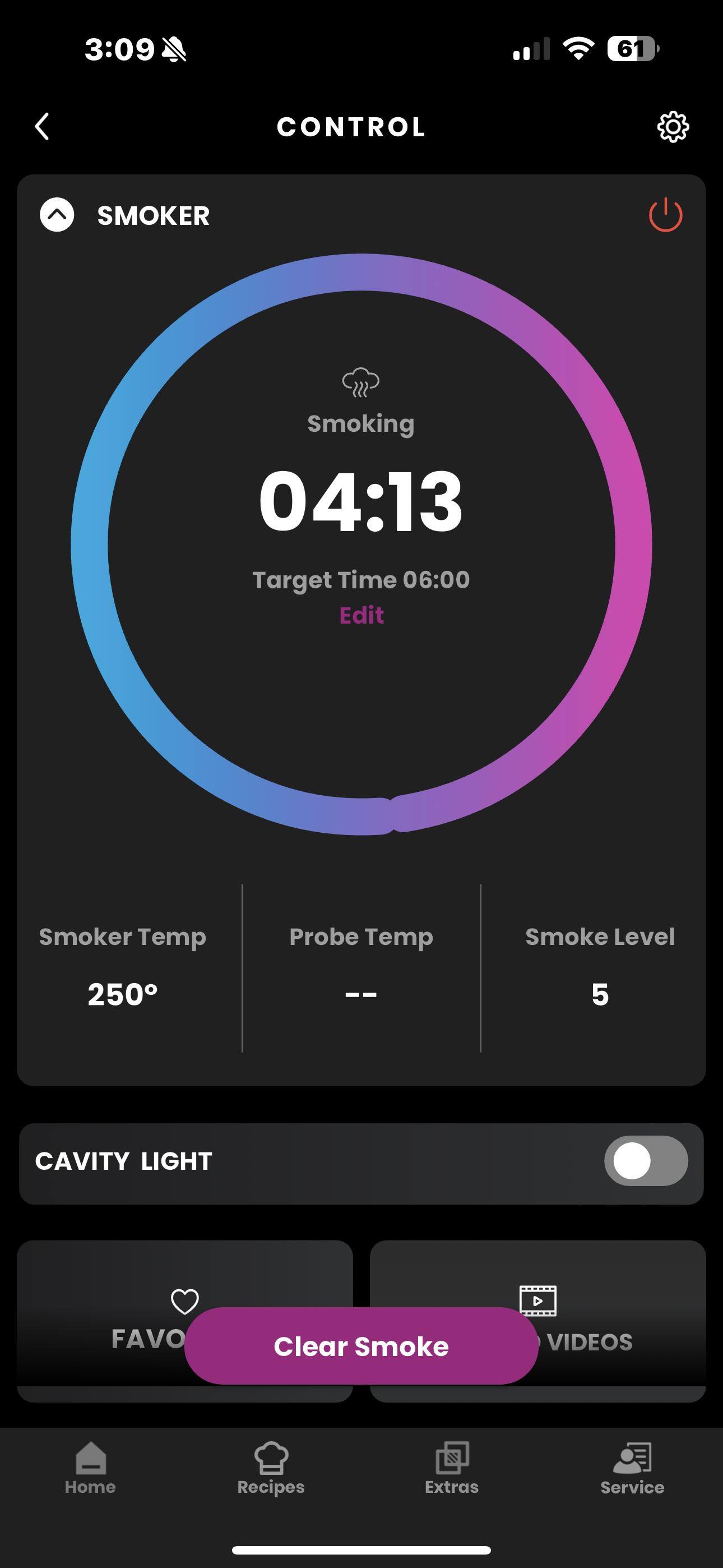Toggle the Cavity Light switch
This screenshot has height=1568, width=723.
[646, 1161]
